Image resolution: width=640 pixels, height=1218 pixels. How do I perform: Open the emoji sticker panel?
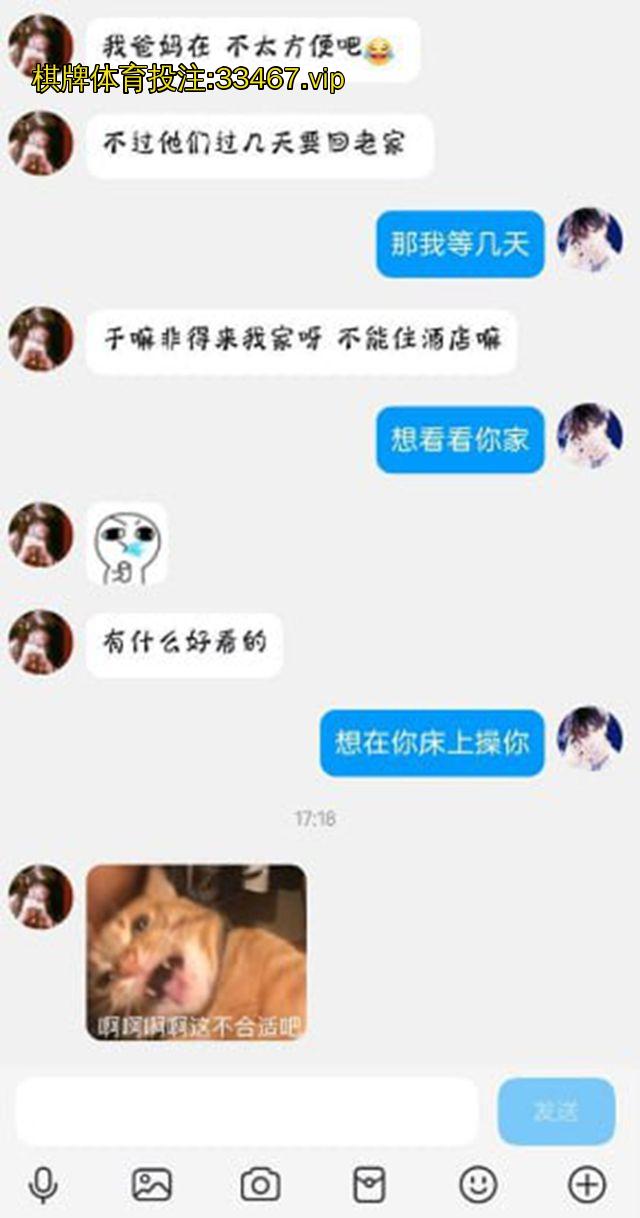tap(478, 1185)
